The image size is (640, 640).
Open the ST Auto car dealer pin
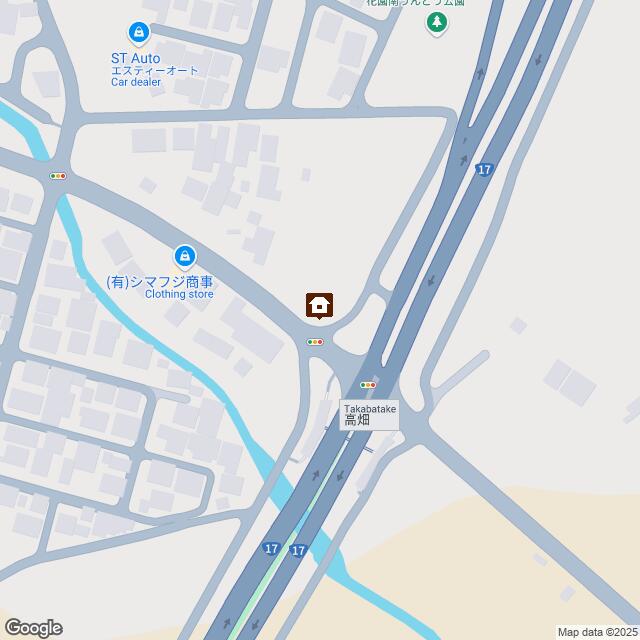click(x=139, y=34)
